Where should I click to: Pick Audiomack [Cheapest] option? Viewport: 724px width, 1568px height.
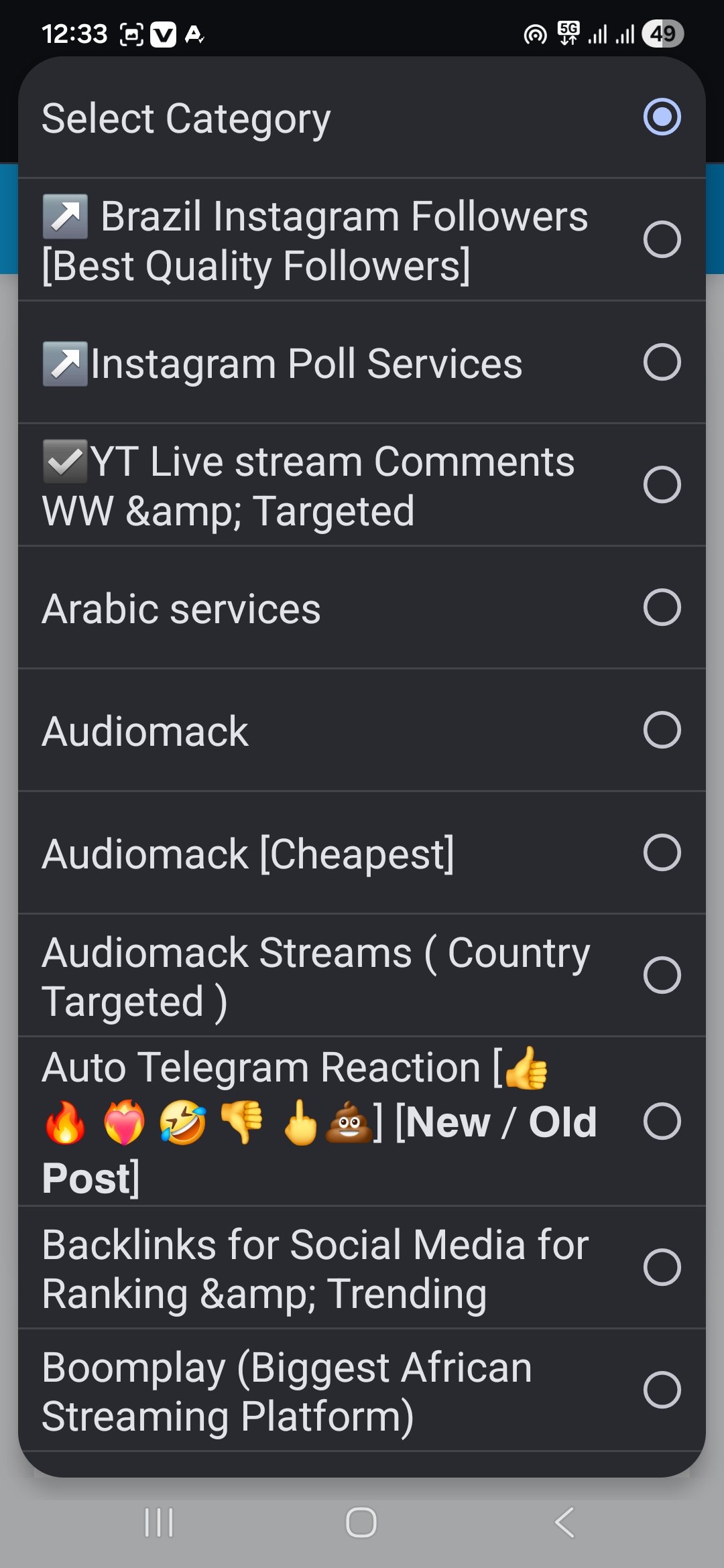tap(362, 853)
